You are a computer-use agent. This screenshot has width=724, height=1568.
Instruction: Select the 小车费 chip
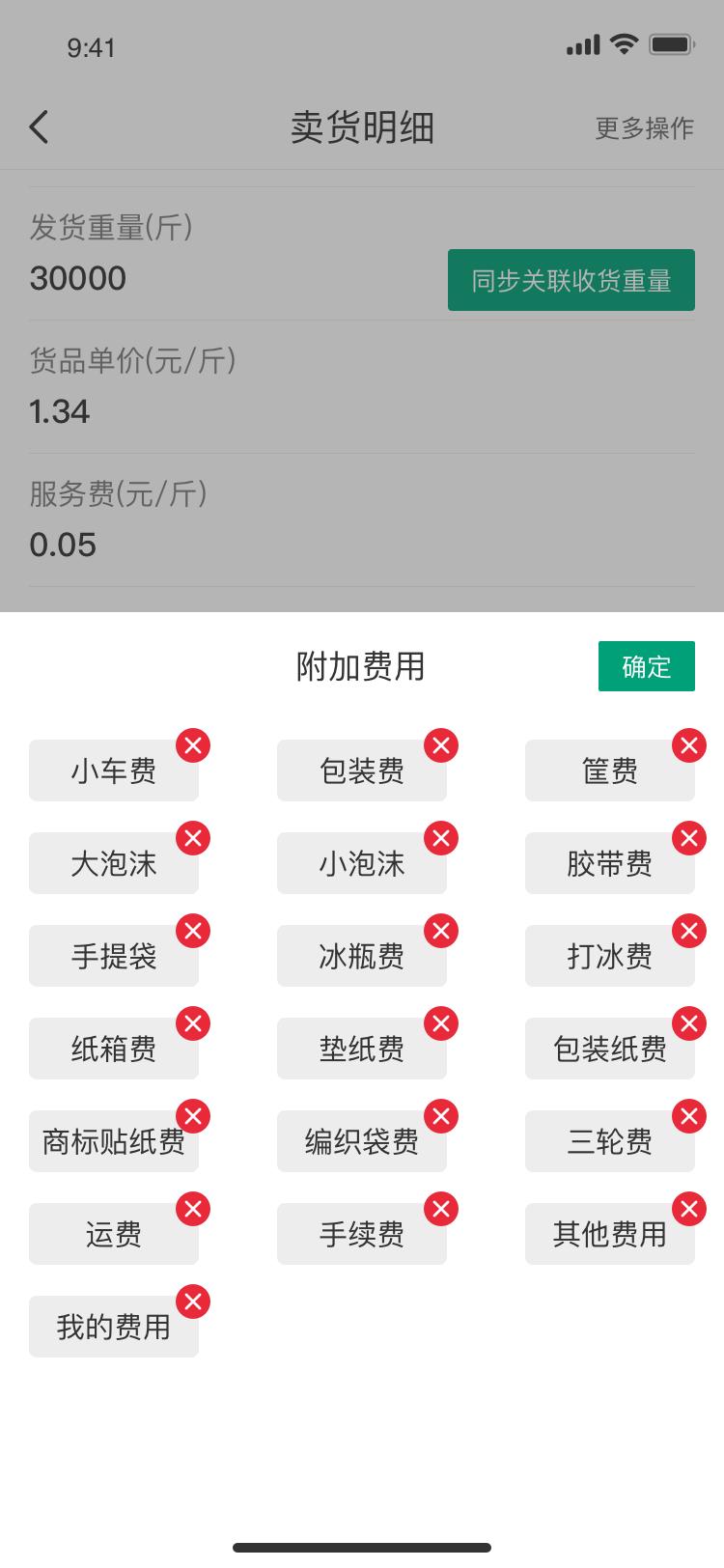(114, 770)
